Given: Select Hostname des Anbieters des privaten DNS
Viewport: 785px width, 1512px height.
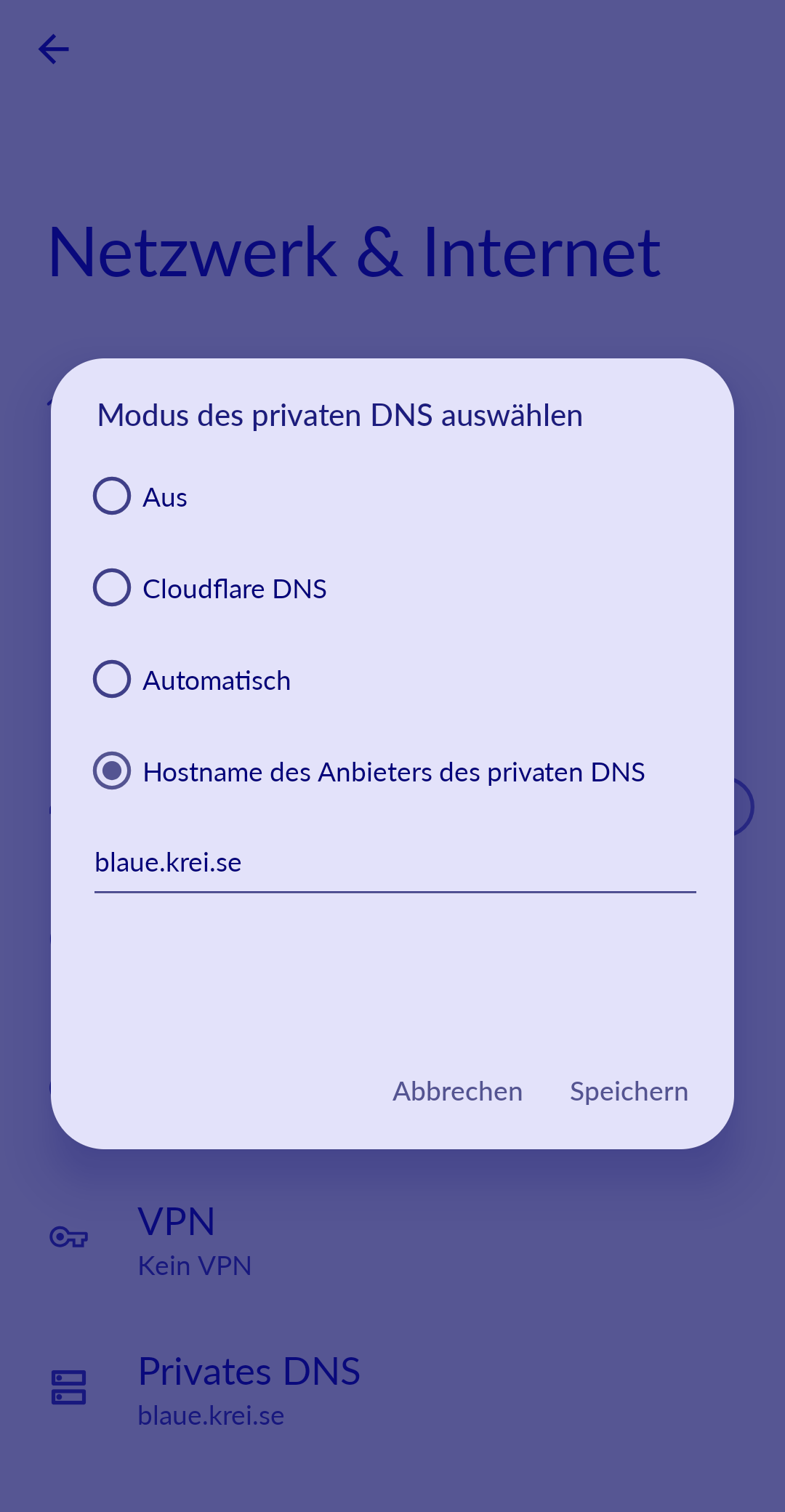Looking at the screenshot, I should 113,771.
